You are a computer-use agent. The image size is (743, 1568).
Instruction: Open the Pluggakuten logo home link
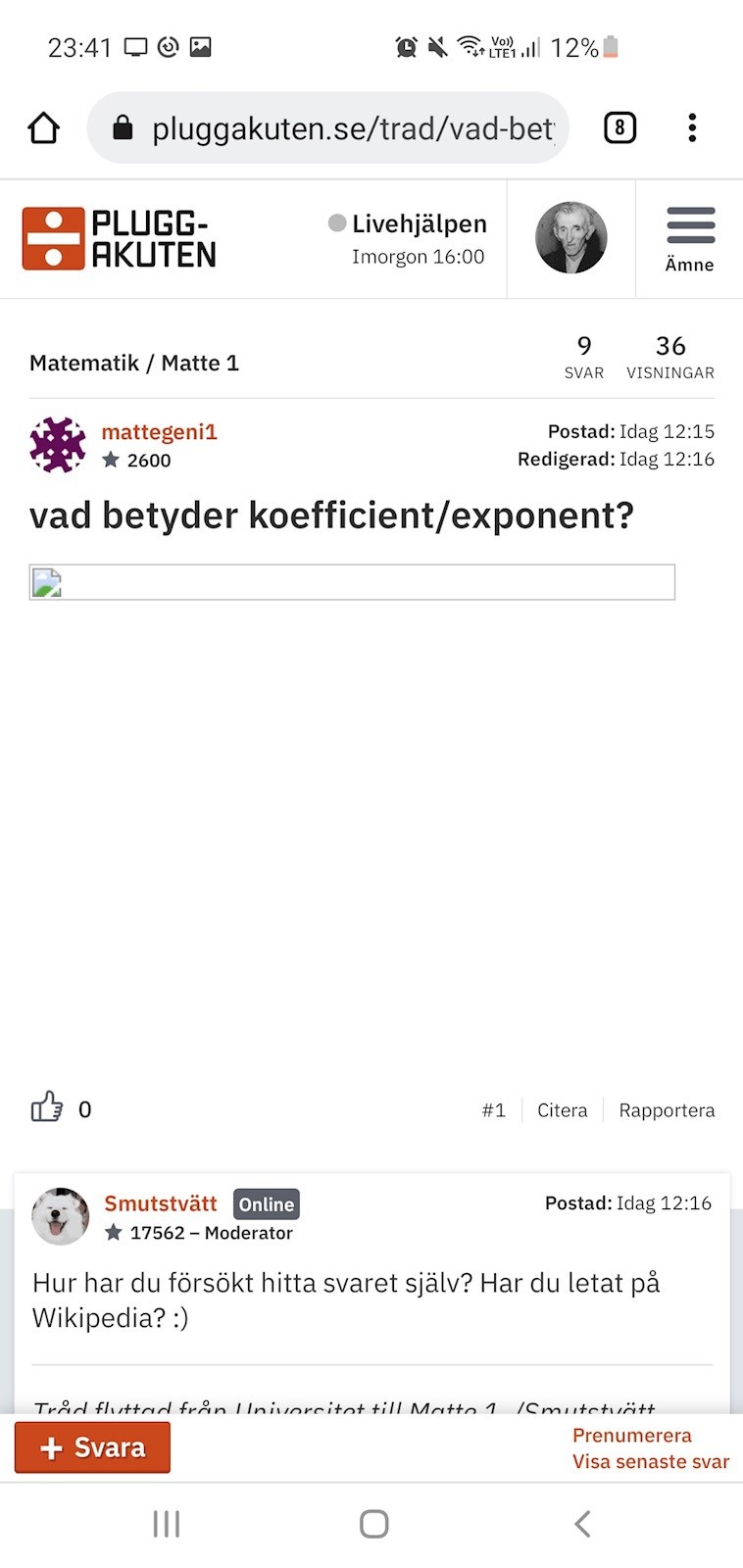[x=120, y=238]
